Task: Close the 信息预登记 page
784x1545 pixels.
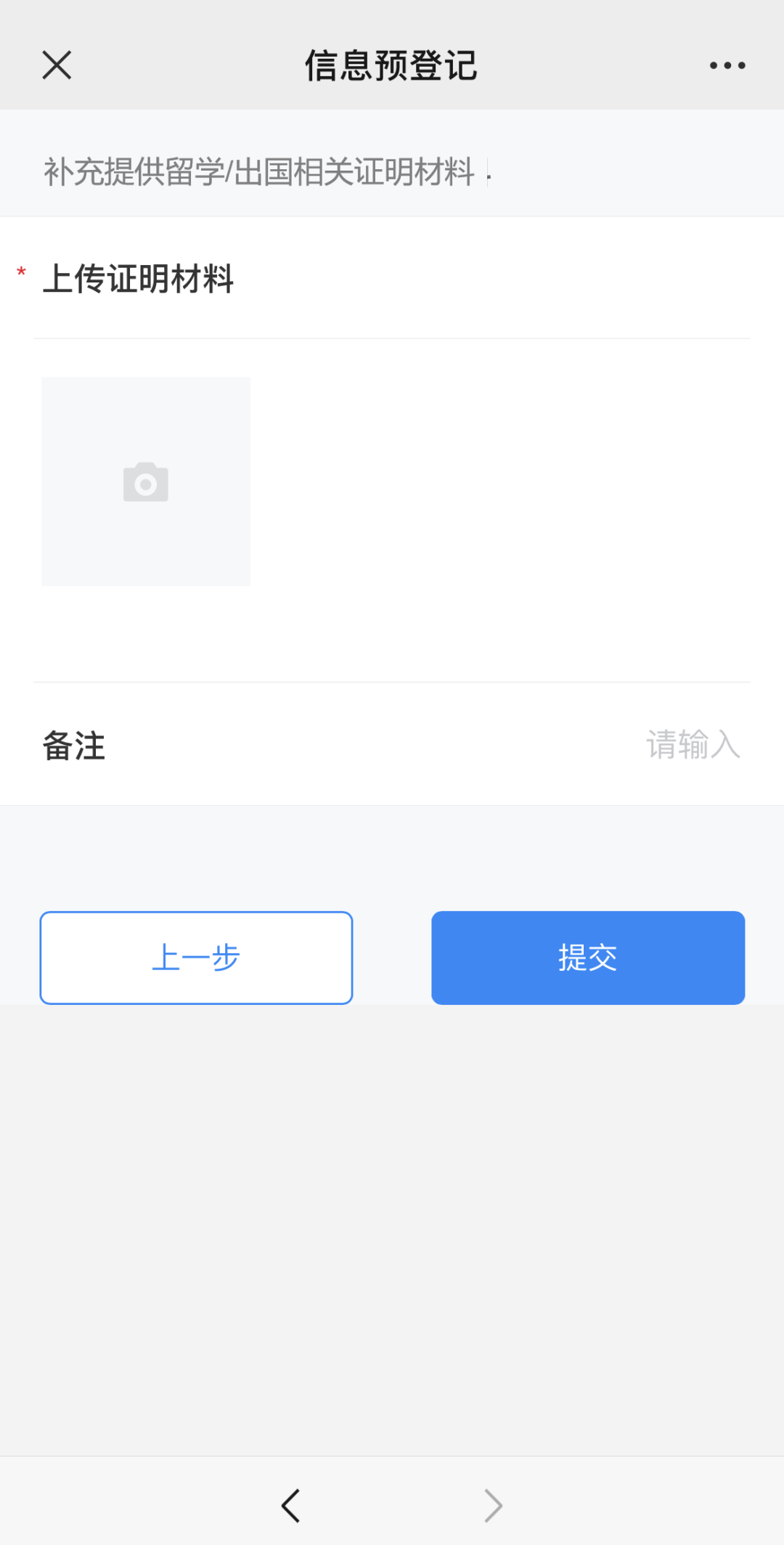Action: coord(57,65)
